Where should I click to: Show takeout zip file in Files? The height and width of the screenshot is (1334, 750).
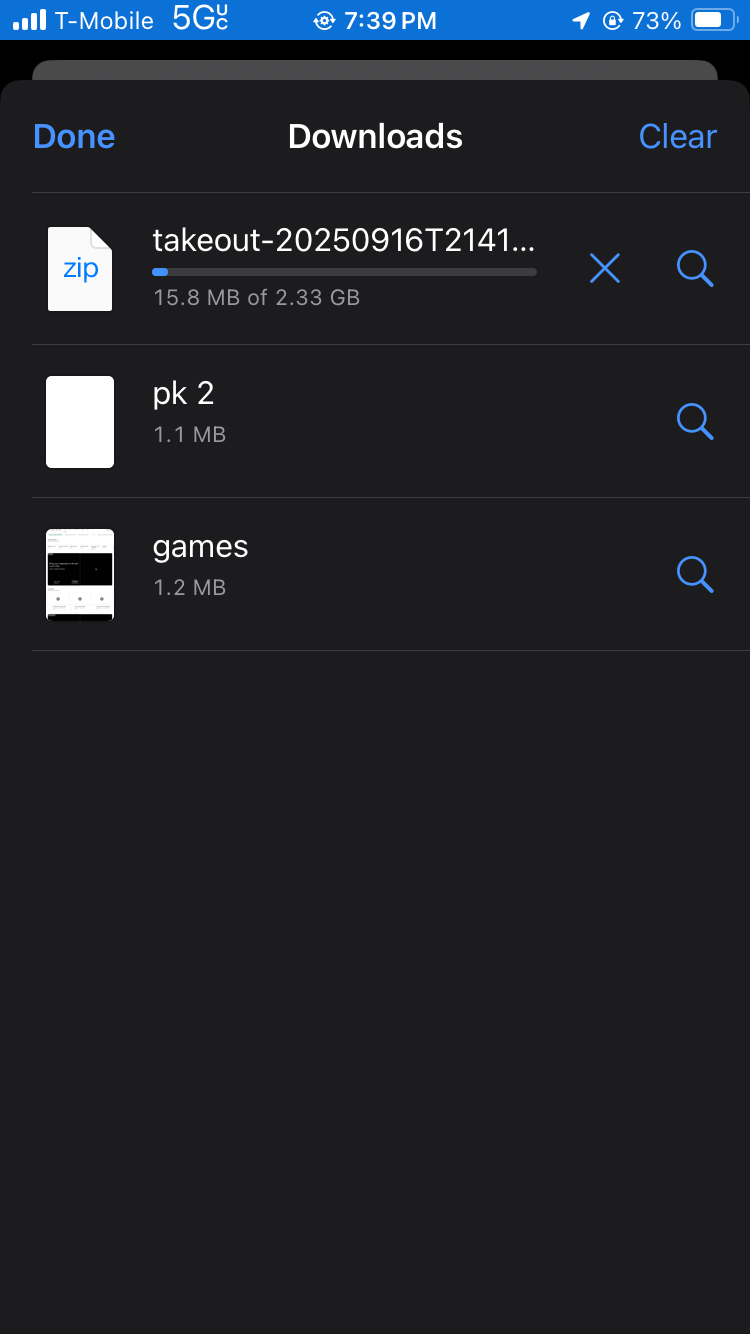coord(695,268)
